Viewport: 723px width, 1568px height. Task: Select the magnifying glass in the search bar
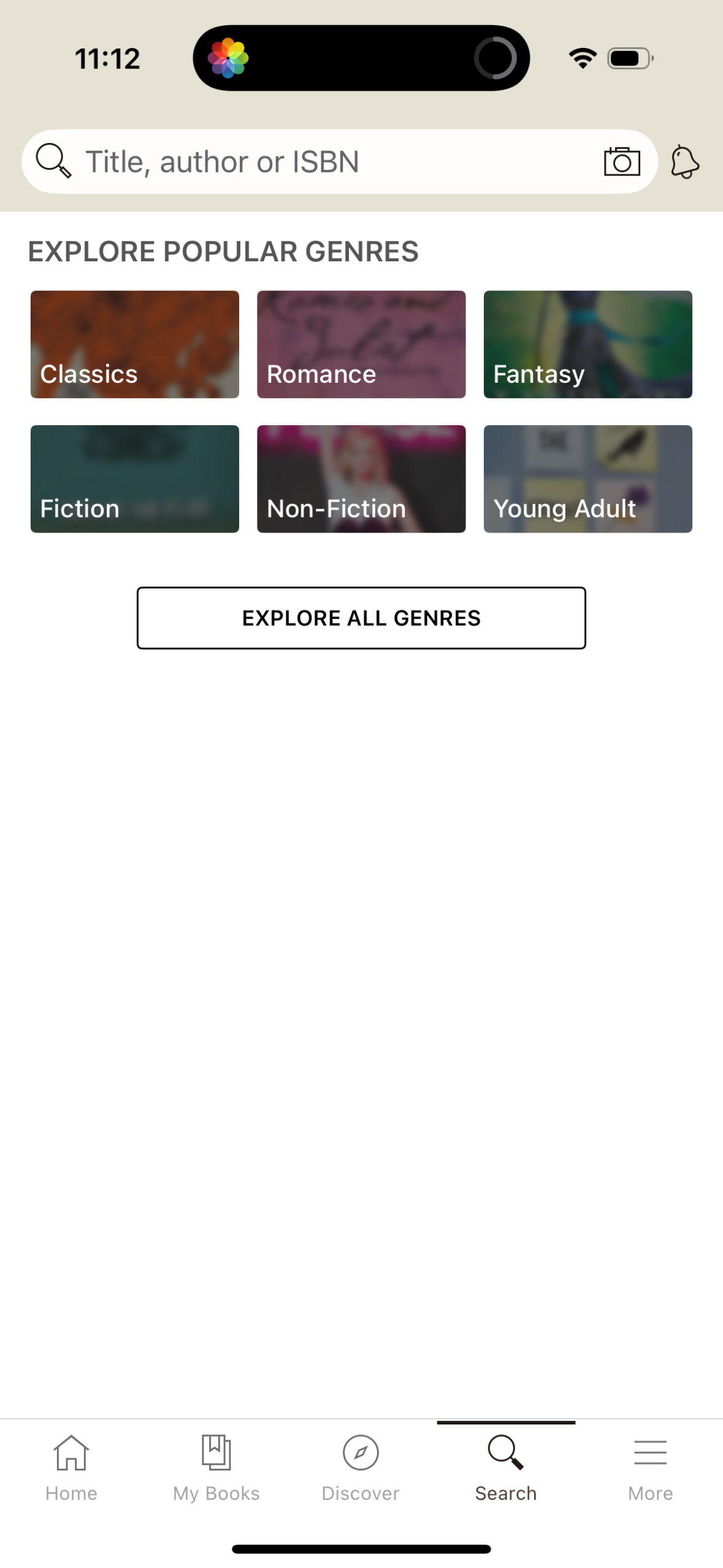[x=54, y=161]
